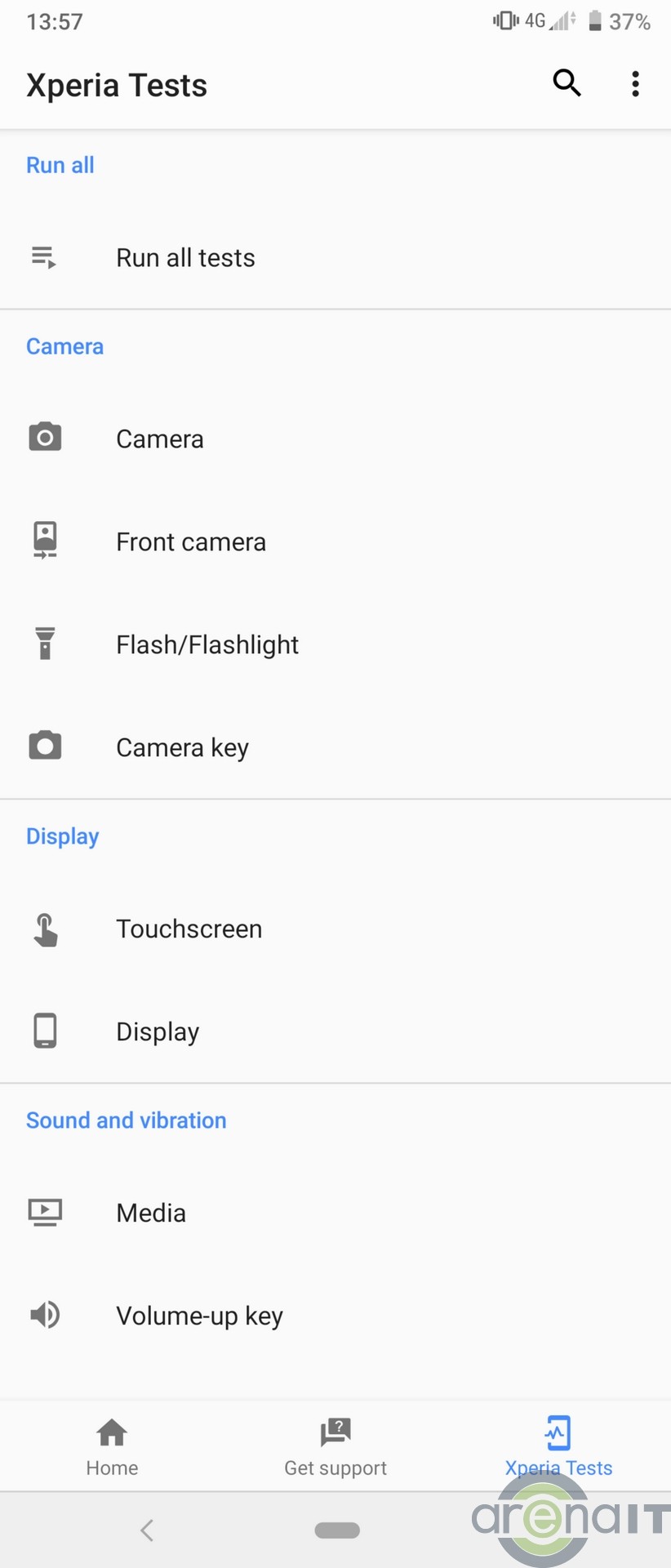Select the Xperia Tests tab
671x1568 pixels.
558,1446
